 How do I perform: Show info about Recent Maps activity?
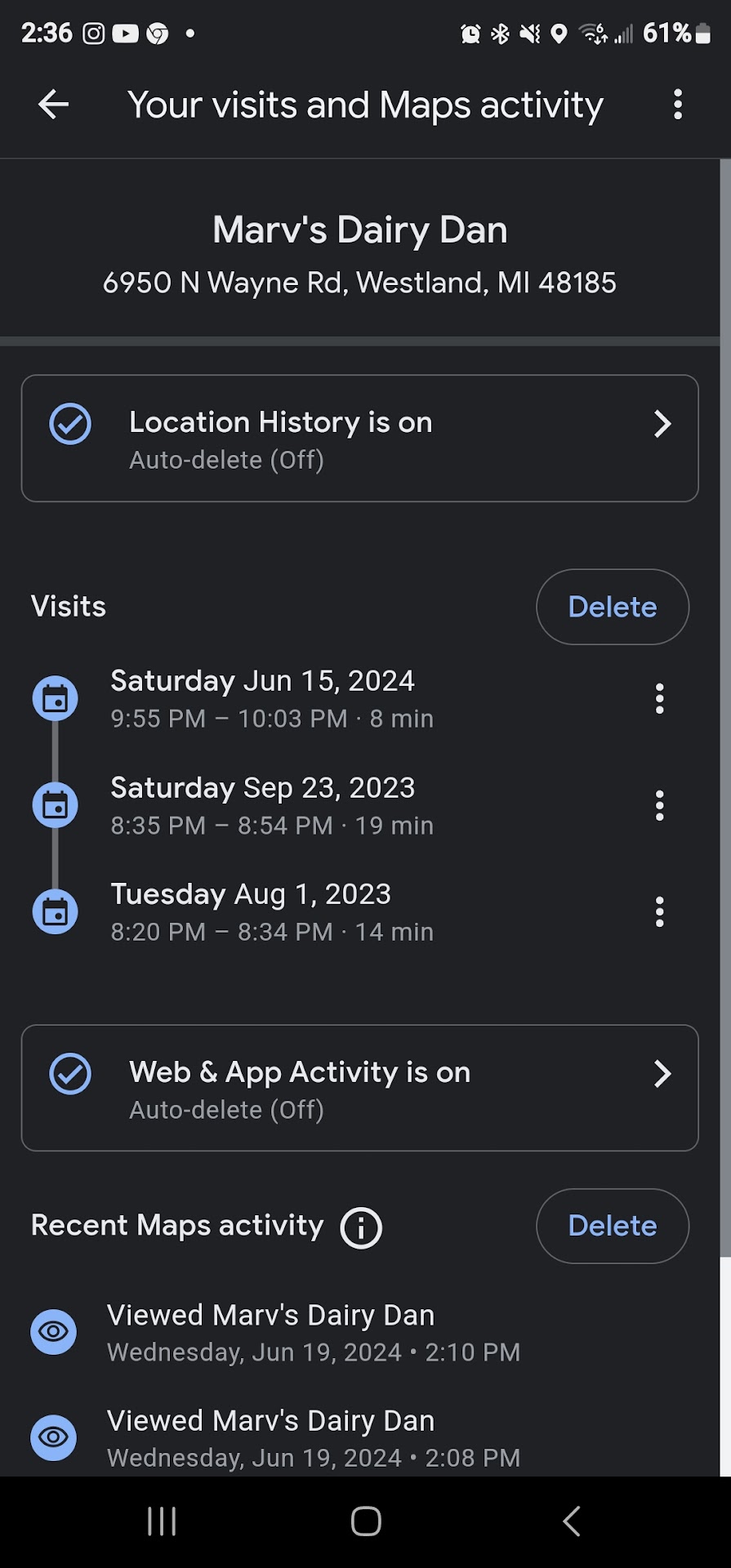click(361, 1227)
